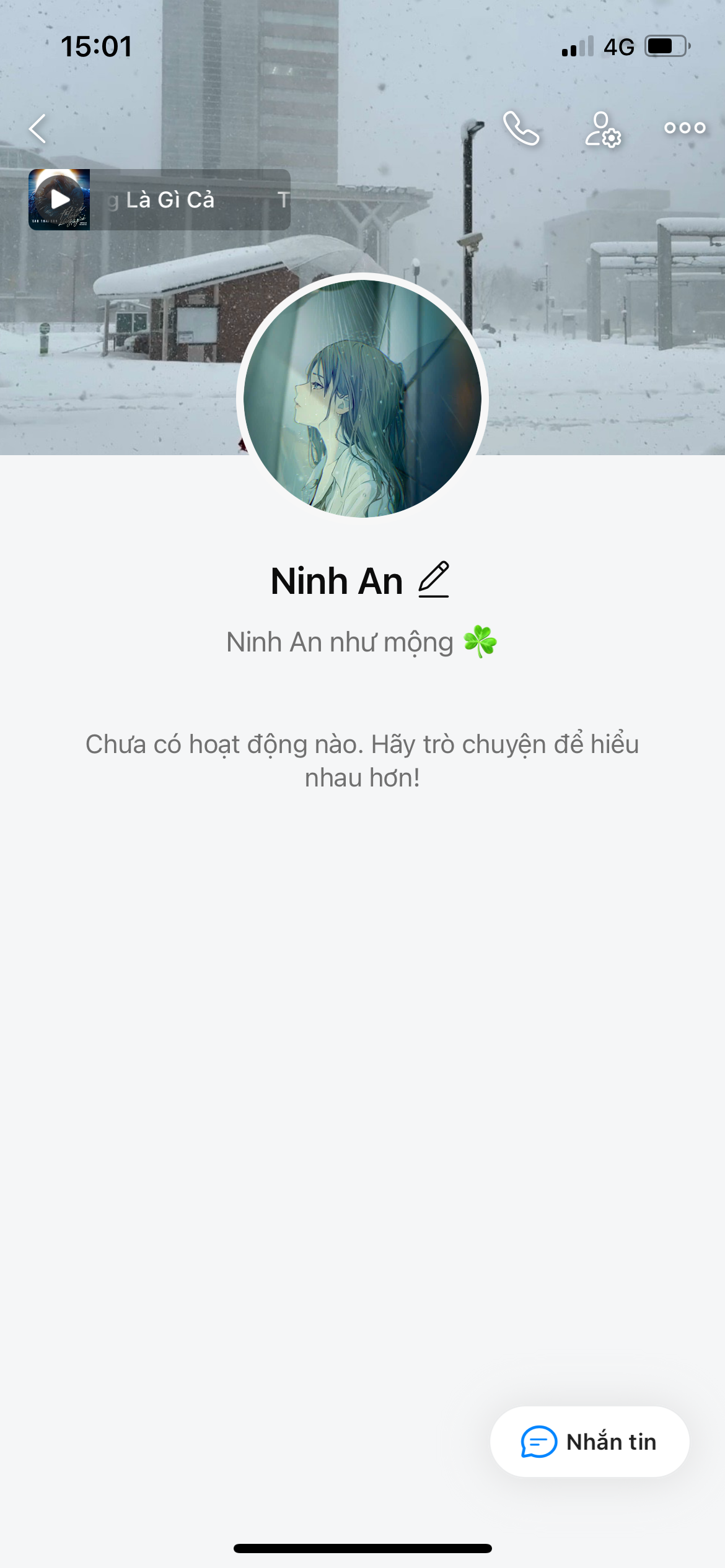Play the song Là Gì Cả

point(60,199)
